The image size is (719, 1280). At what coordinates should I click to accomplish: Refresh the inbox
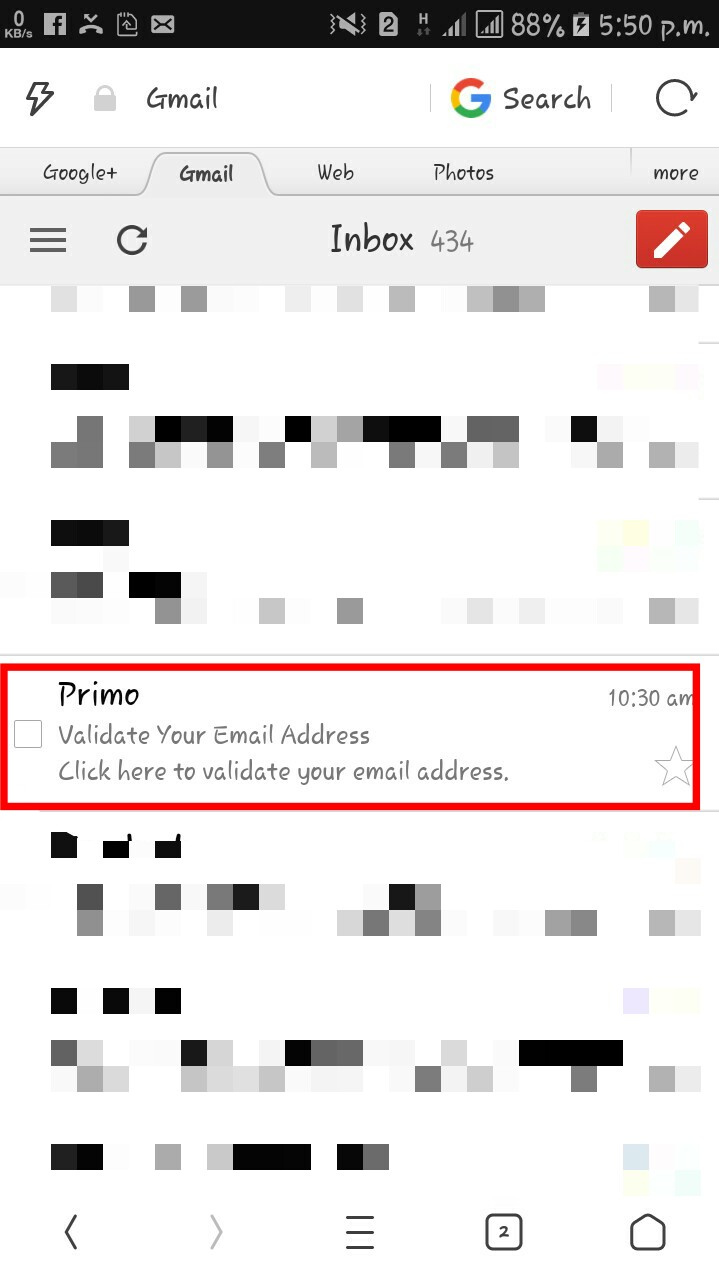(132, 240)
